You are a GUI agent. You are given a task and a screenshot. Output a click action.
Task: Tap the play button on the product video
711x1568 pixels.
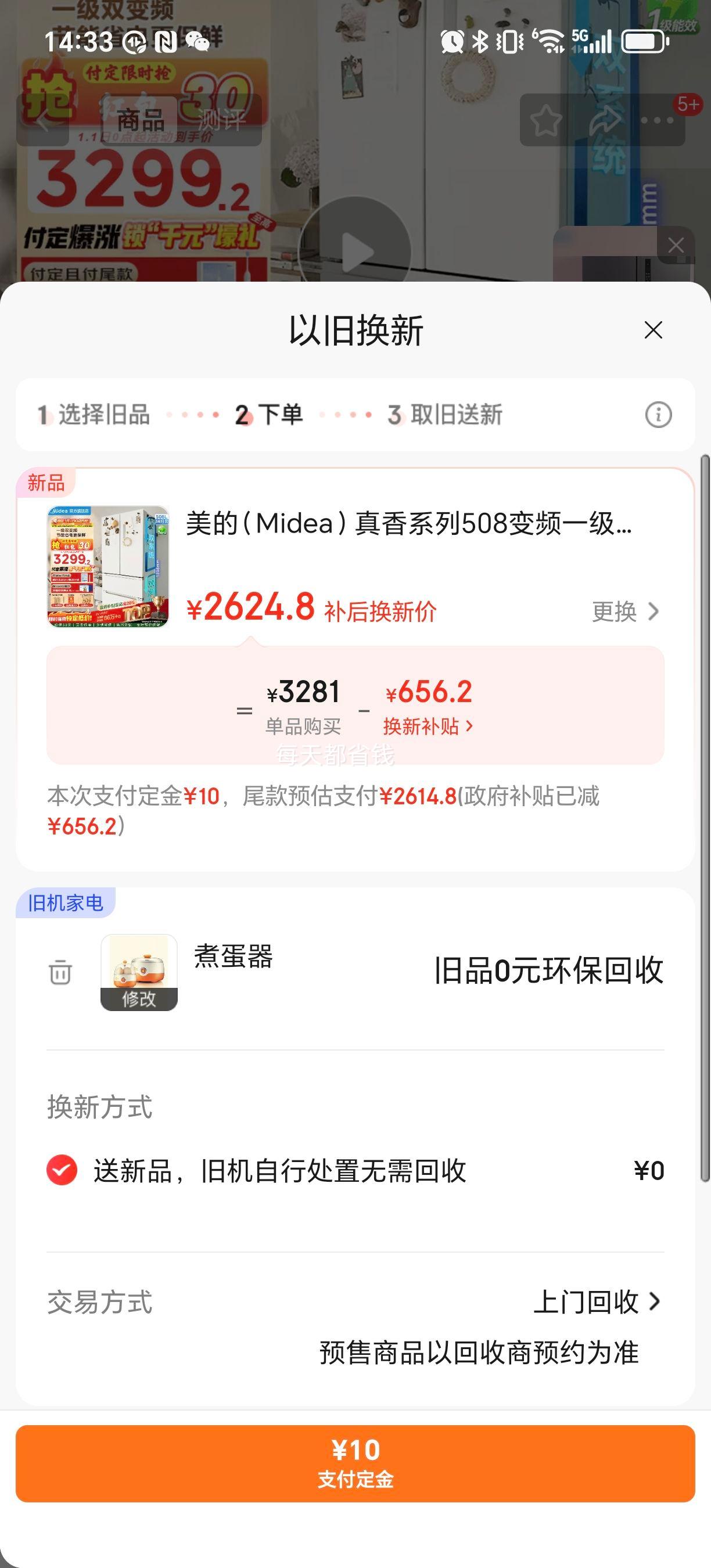pyautogui.click(x=355, y=251)
